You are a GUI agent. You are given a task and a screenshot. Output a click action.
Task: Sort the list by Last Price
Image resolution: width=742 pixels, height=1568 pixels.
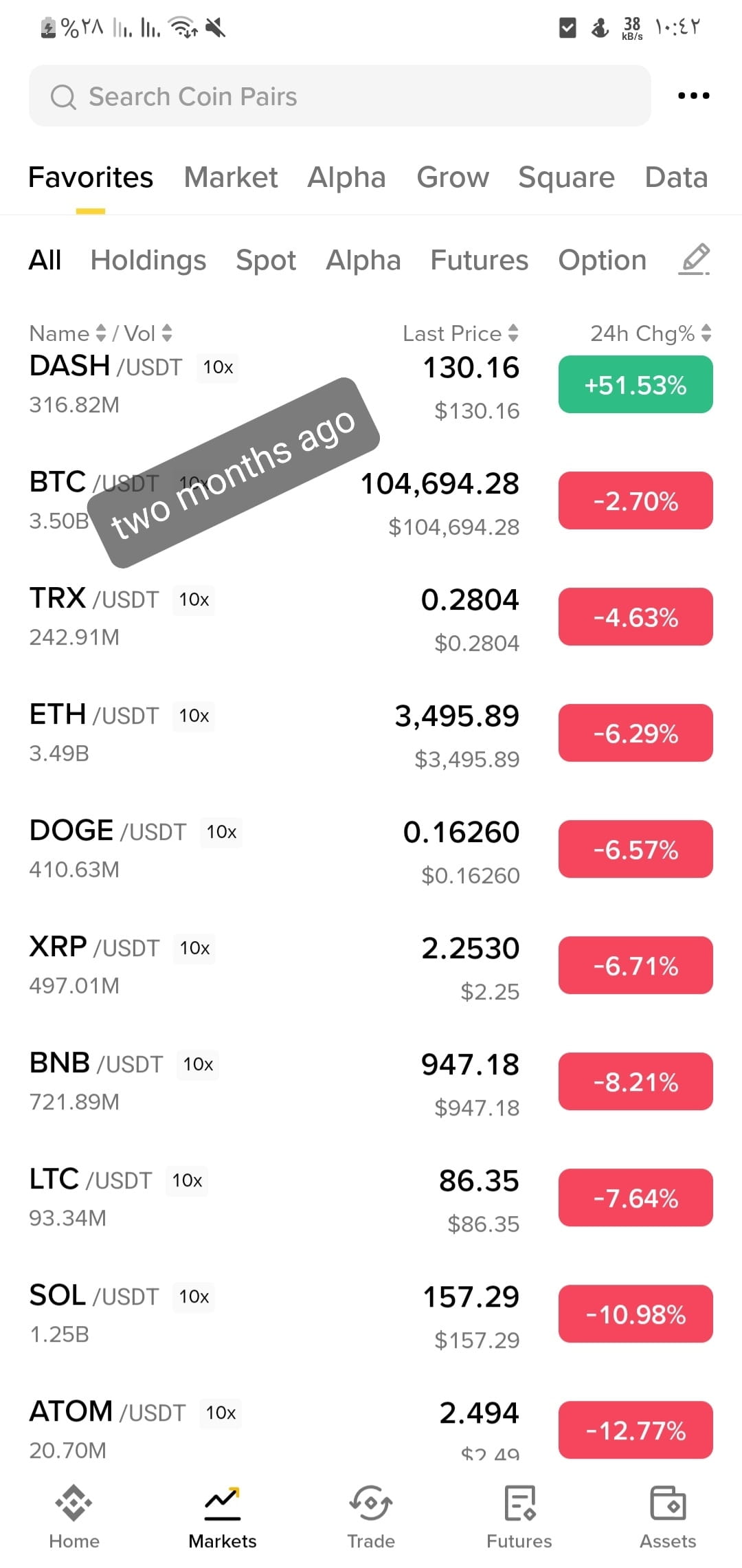tap(460, 333)
